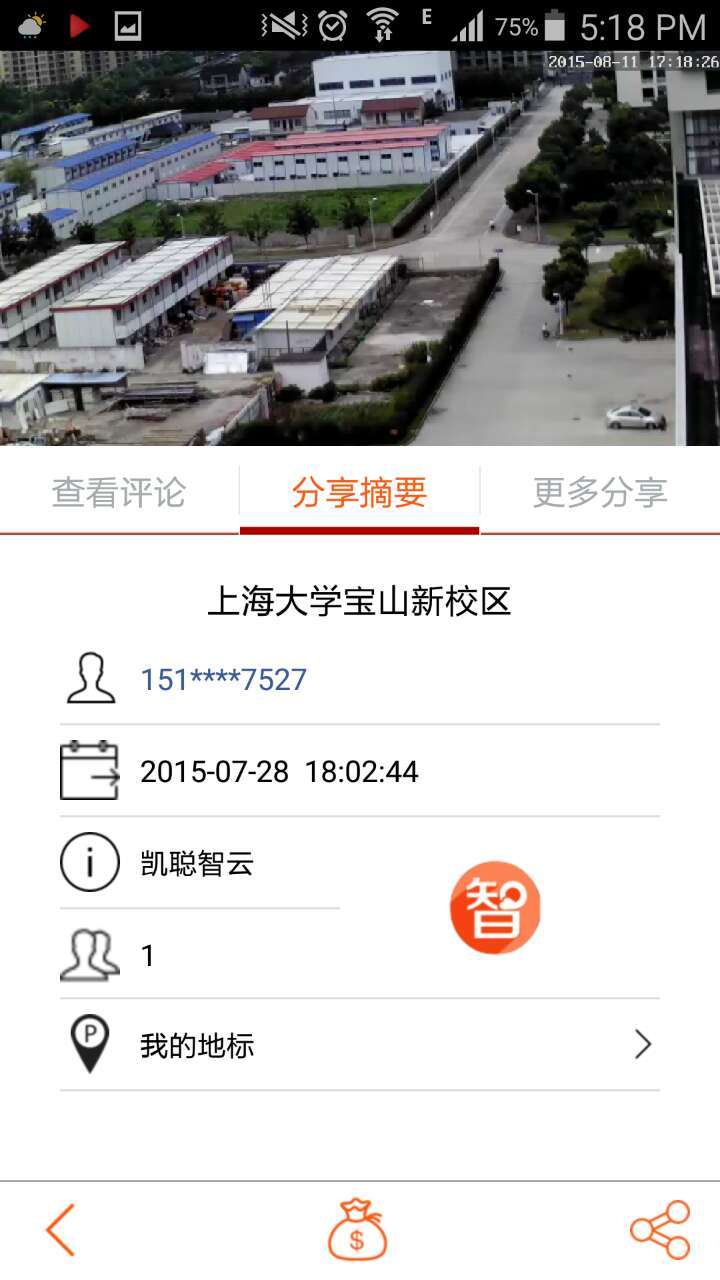Viewport: 720px width, 1280px height.
Task: Expand the 我的地标 row via its chevron
Action: click(643, 1044)
